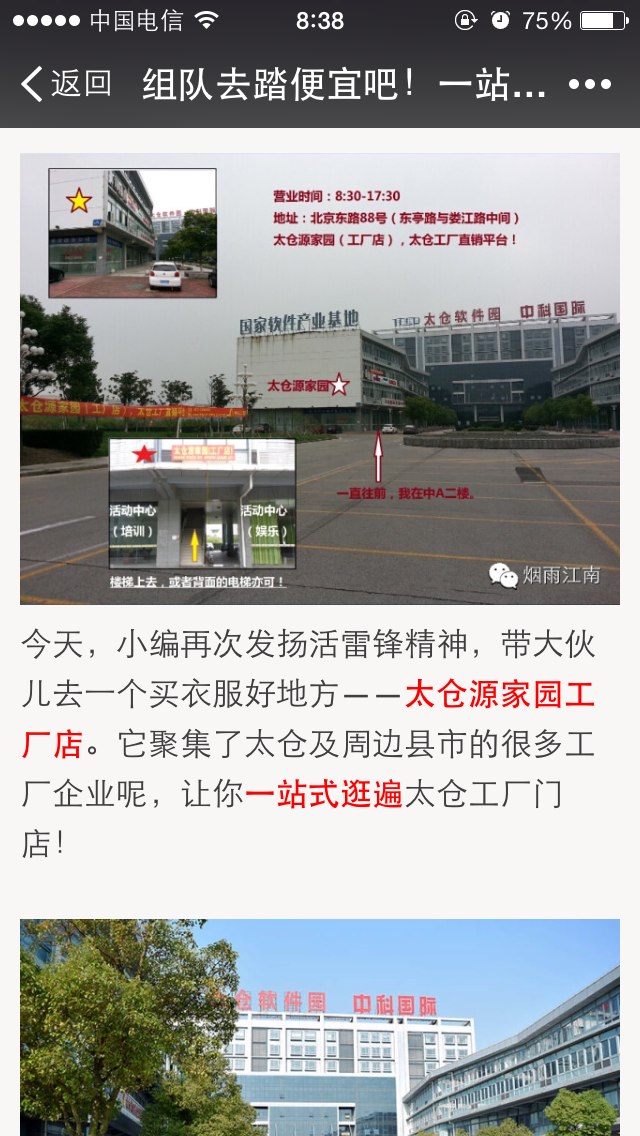Image resolution: width=640 pixels, height=1136 pixels.
Task: Open the annotated 太仓源家园 location image
Action: (320, 378)
